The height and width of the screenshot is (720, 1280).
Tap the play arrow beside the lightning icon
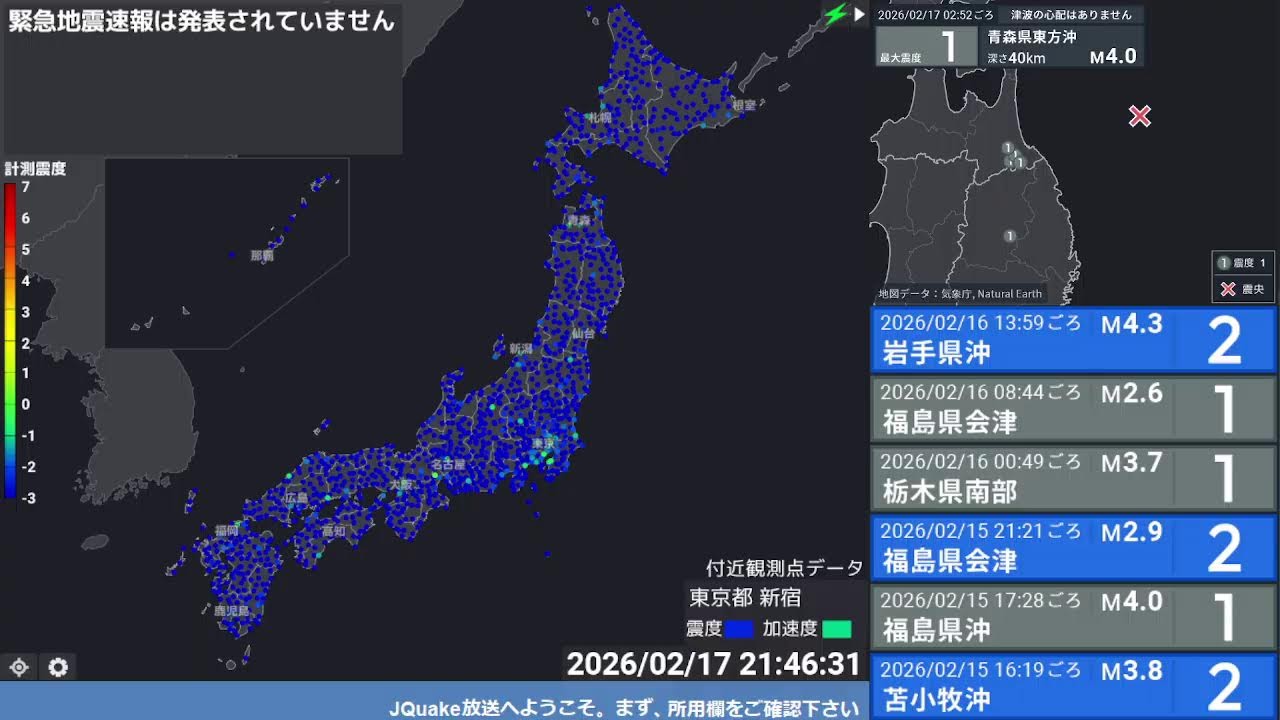pos(859,15)
